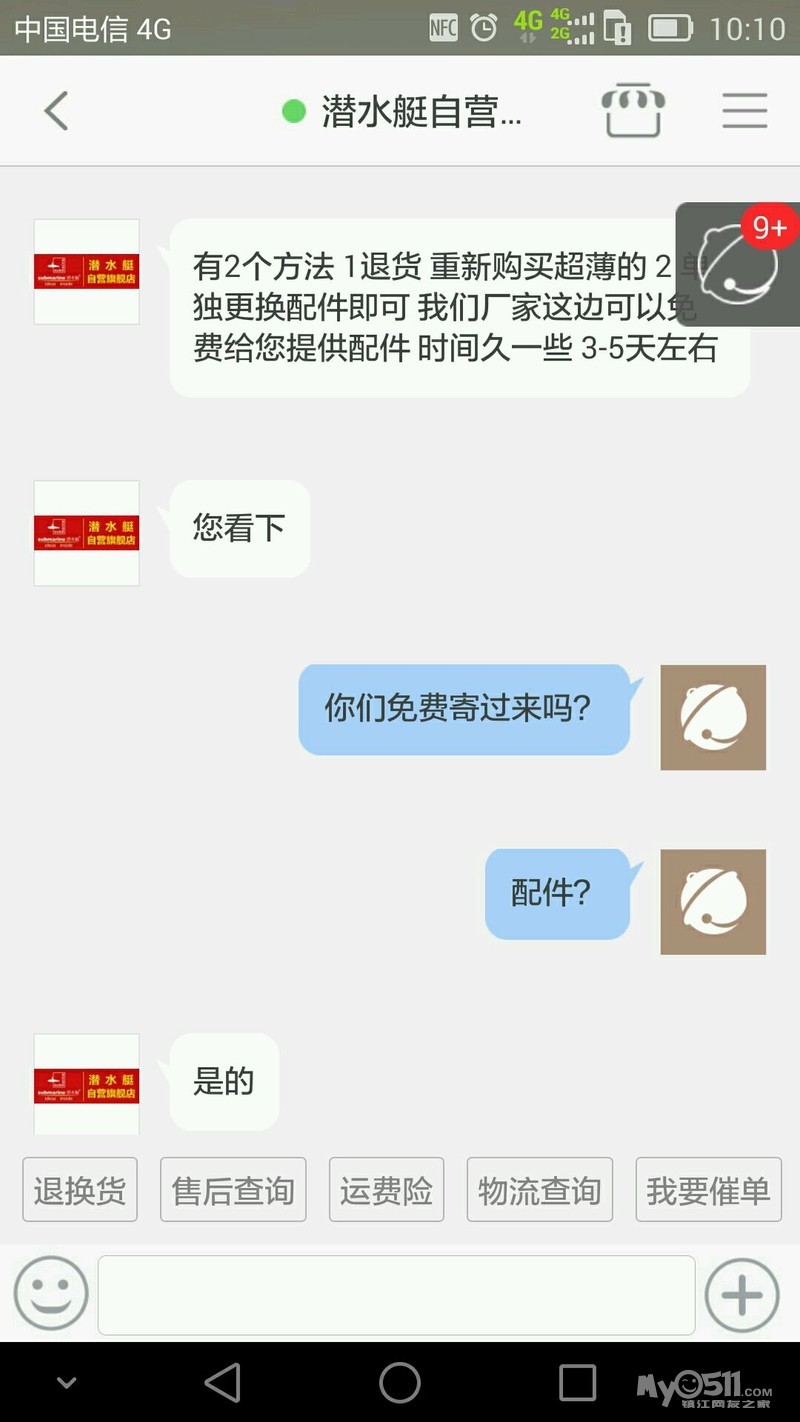Open 物流查询 logistics lookup

pyautogui.click(x=539, y=1190)
